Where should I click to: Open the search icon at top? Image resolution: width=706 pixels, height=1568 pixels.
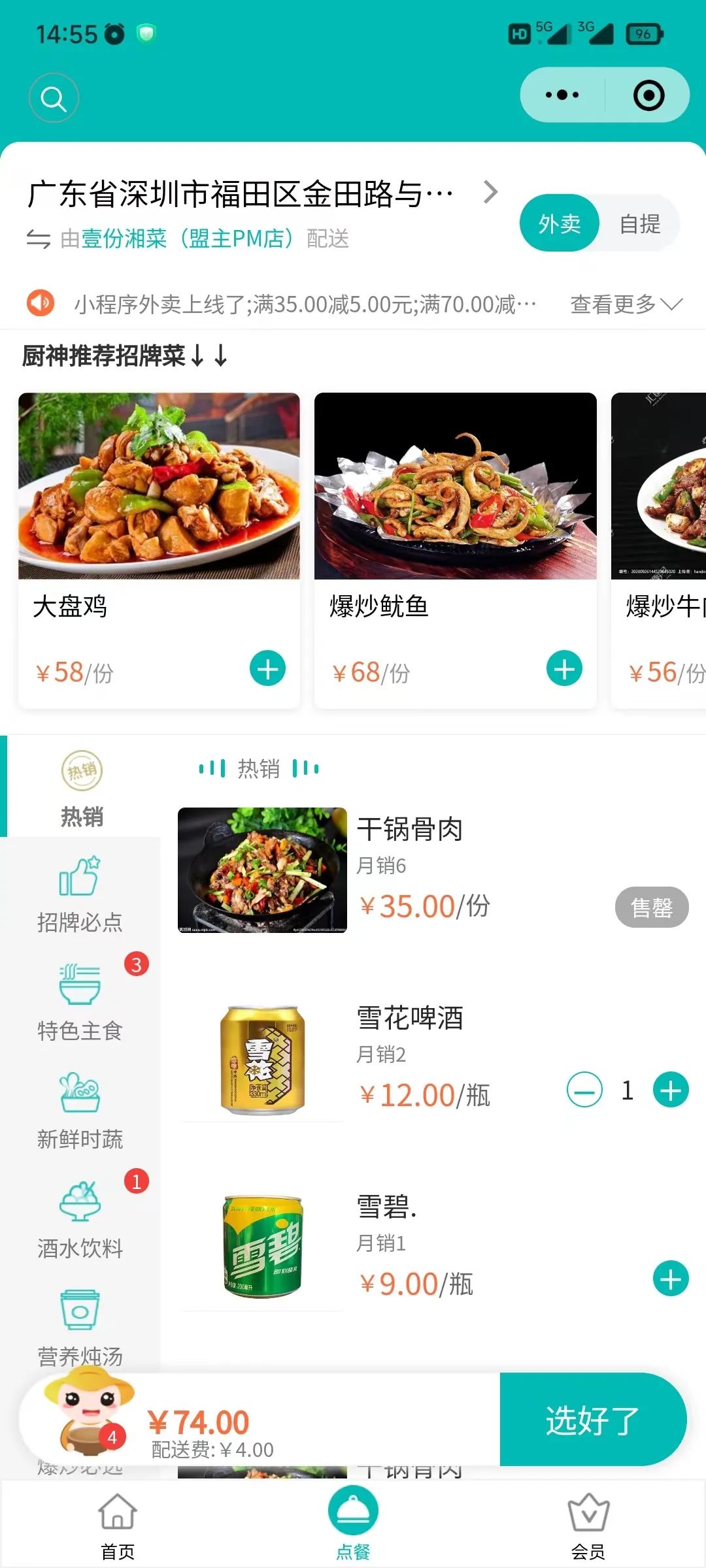(x=54, y=99)
